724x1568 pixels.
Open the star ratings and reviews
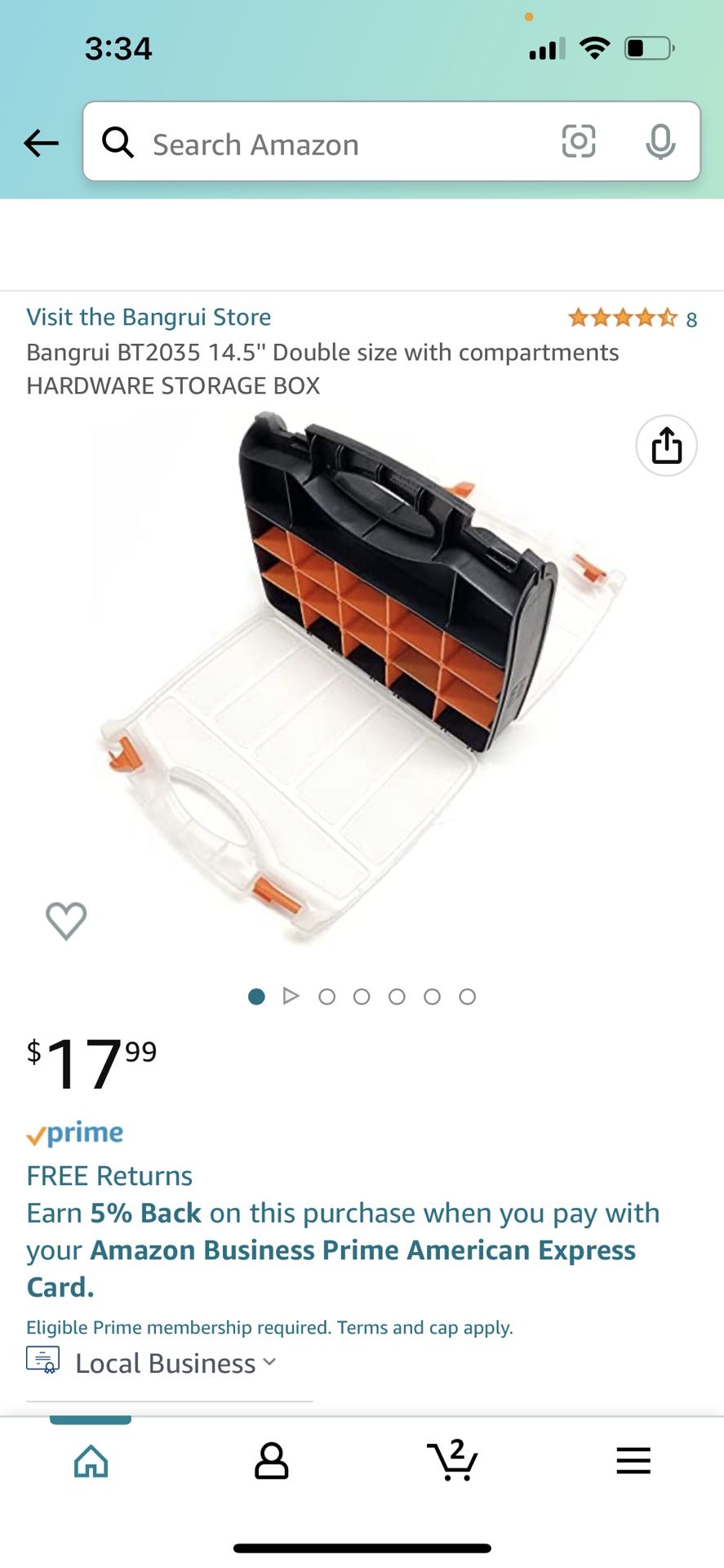point(633,318)
